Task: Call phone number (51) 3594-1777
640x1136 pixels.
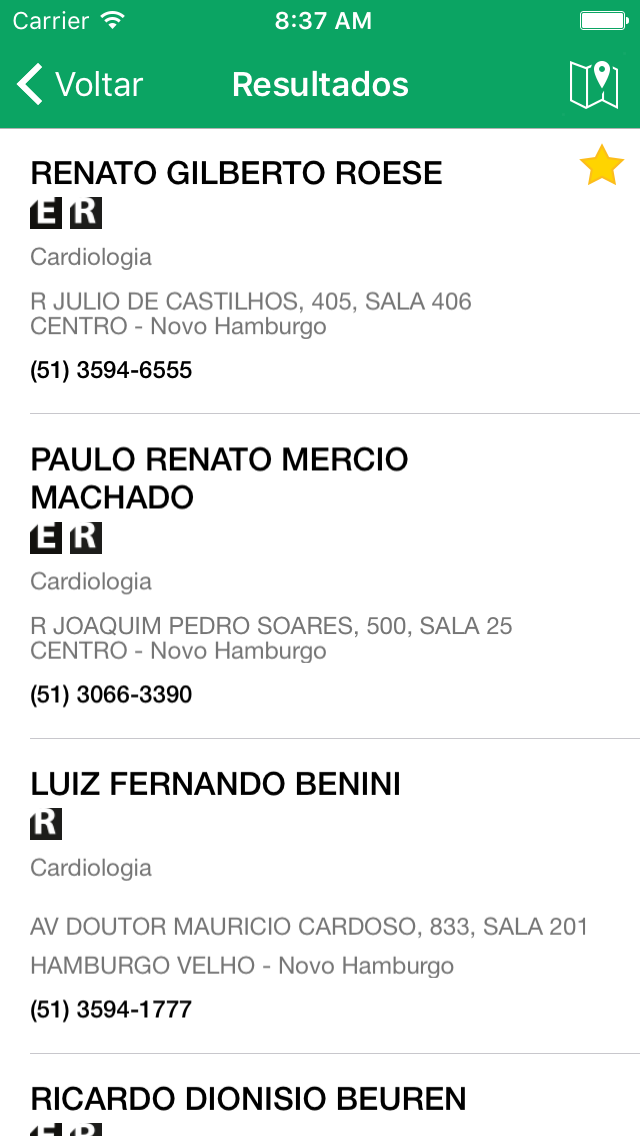Action: [111, 1009]
